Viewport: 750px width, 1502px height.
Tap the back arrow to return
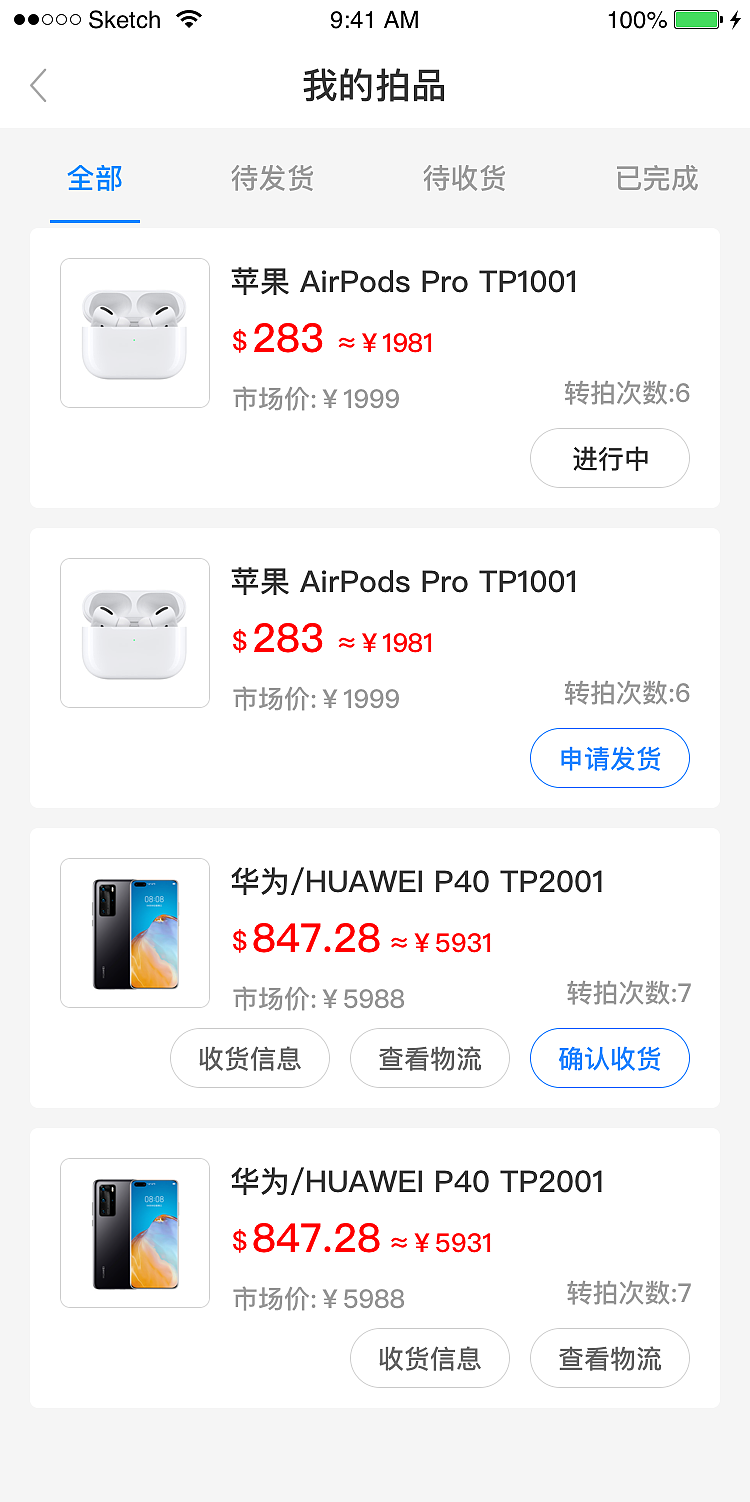click(38, 86)
